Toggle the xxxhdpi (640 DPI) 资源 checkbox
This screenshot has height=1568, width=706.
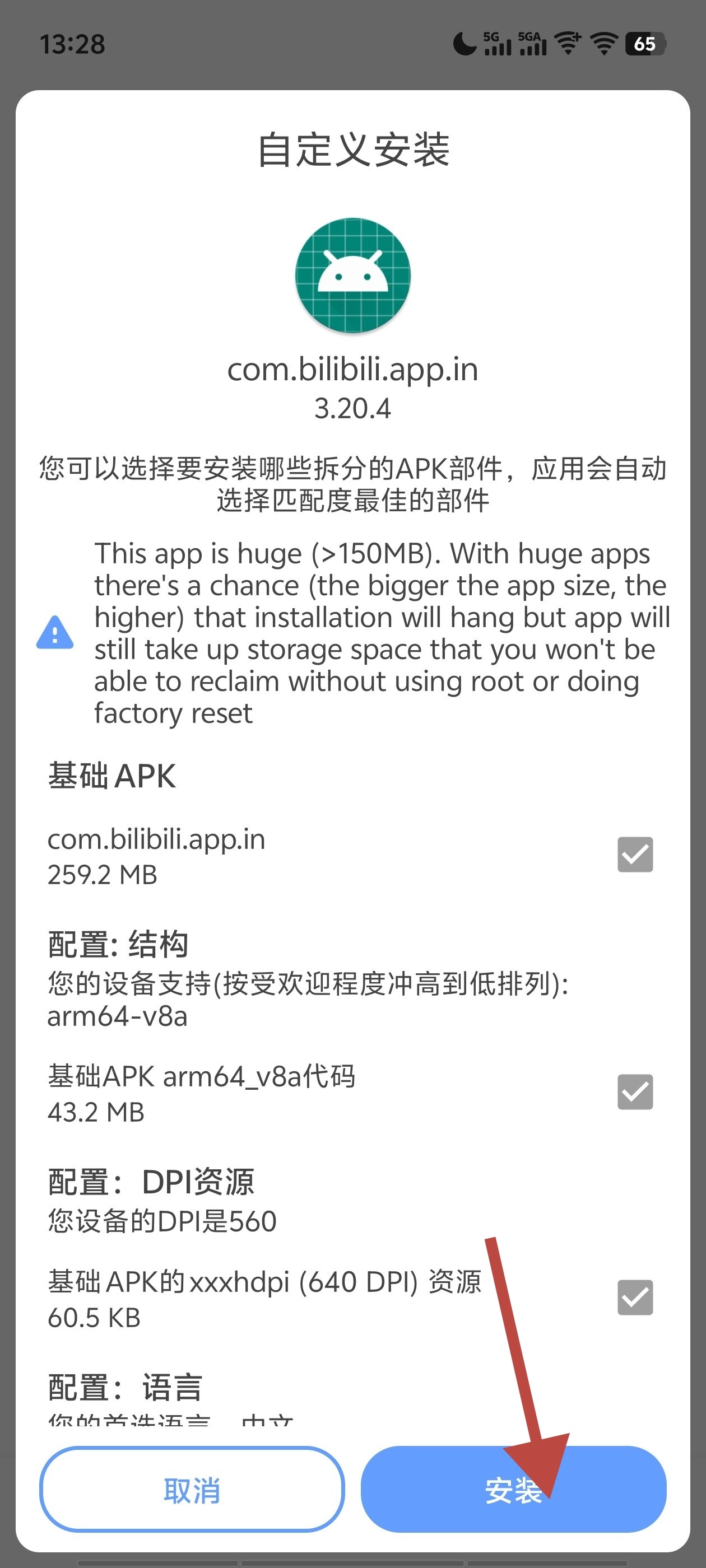635,1298
